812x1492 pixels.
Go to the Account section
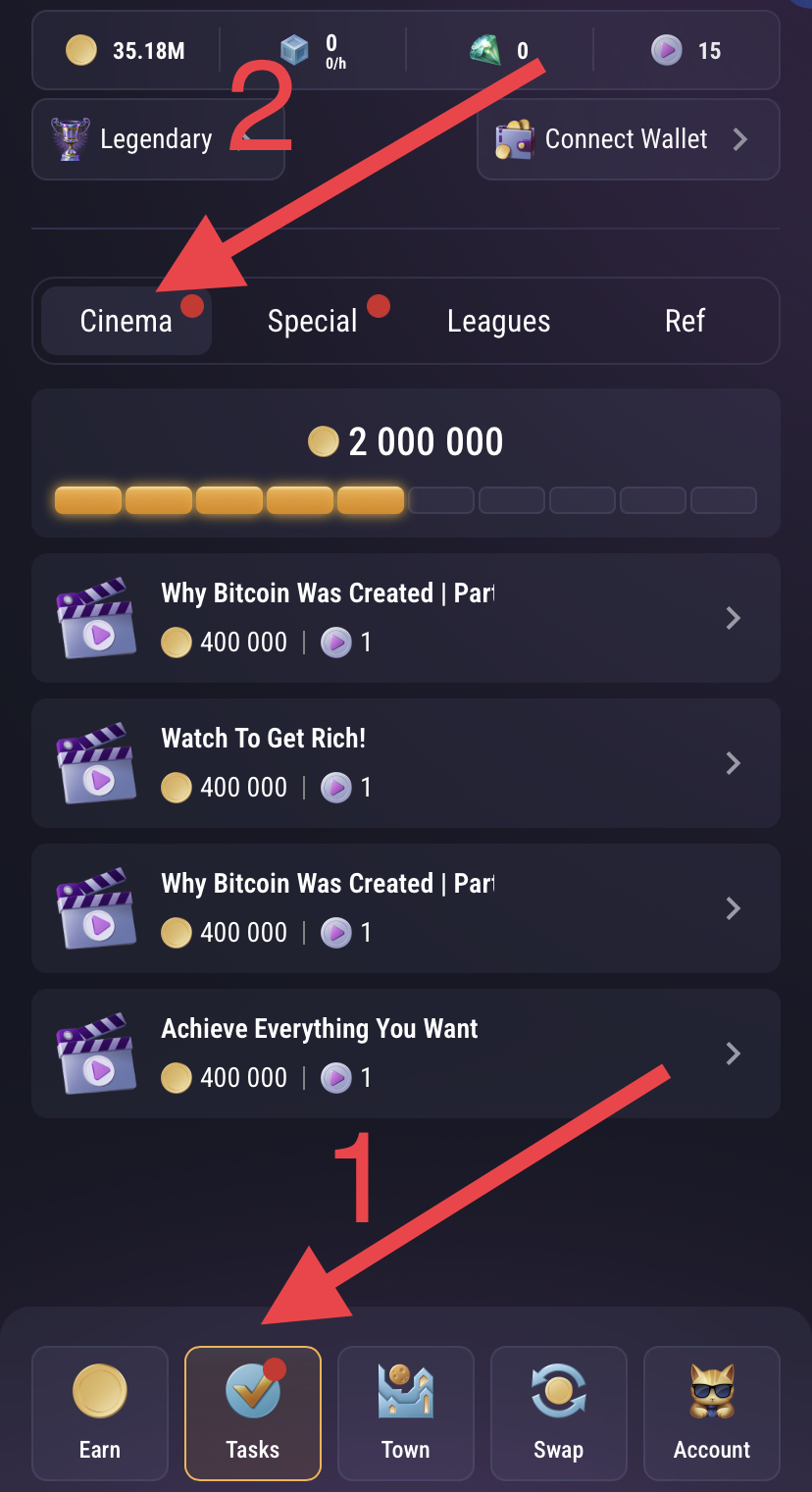[711, 1413]
